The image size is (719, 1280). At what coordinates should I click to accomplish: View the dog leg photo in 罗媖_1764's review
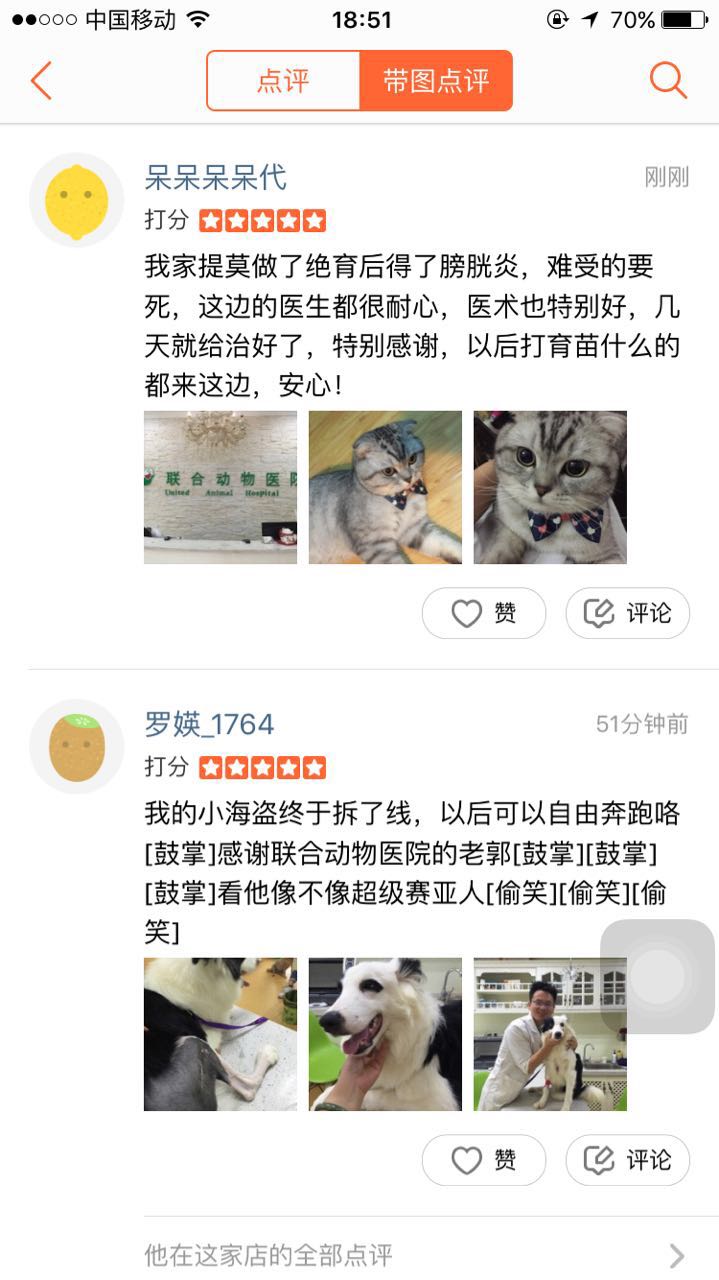[220, 1034]
